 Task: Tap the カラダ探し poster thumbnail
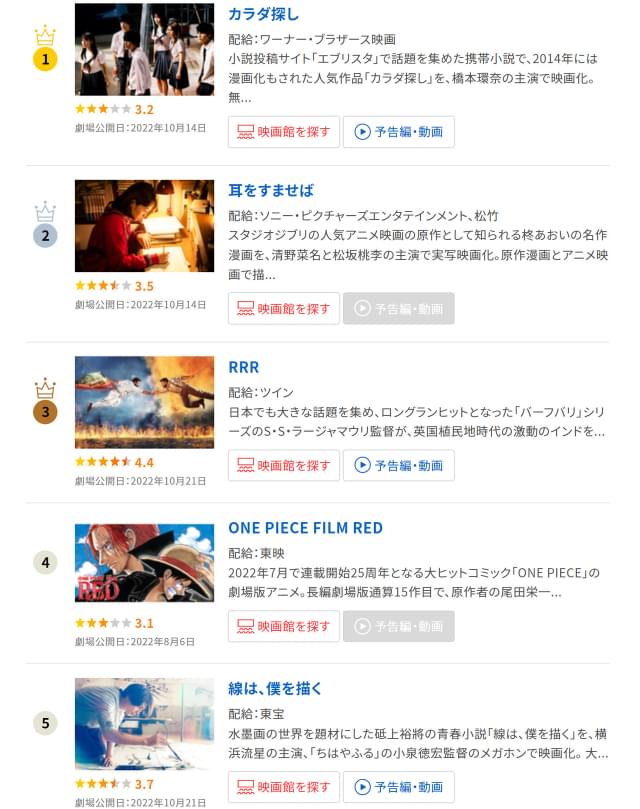pos(144,50)
